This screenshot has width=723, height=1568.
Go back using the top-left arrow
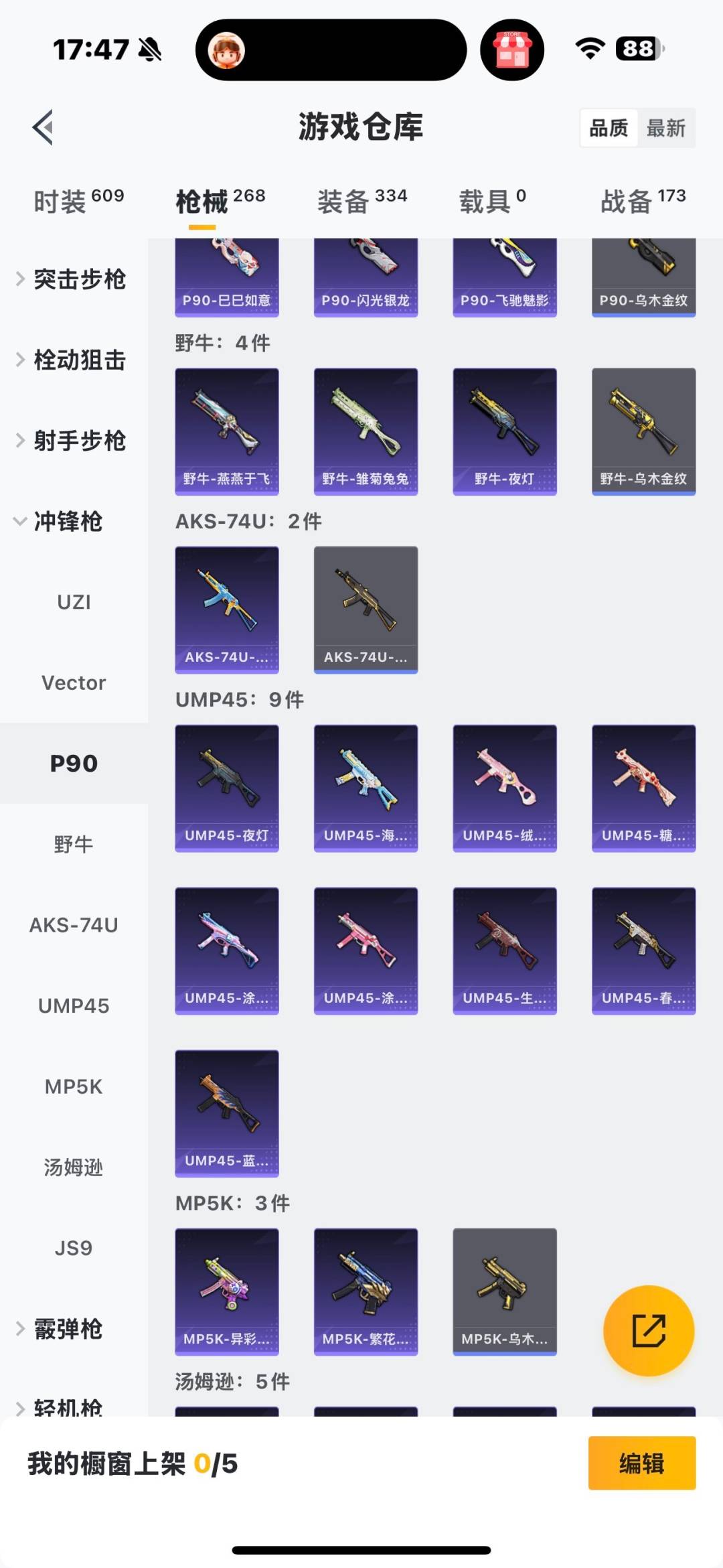(44, 127)
